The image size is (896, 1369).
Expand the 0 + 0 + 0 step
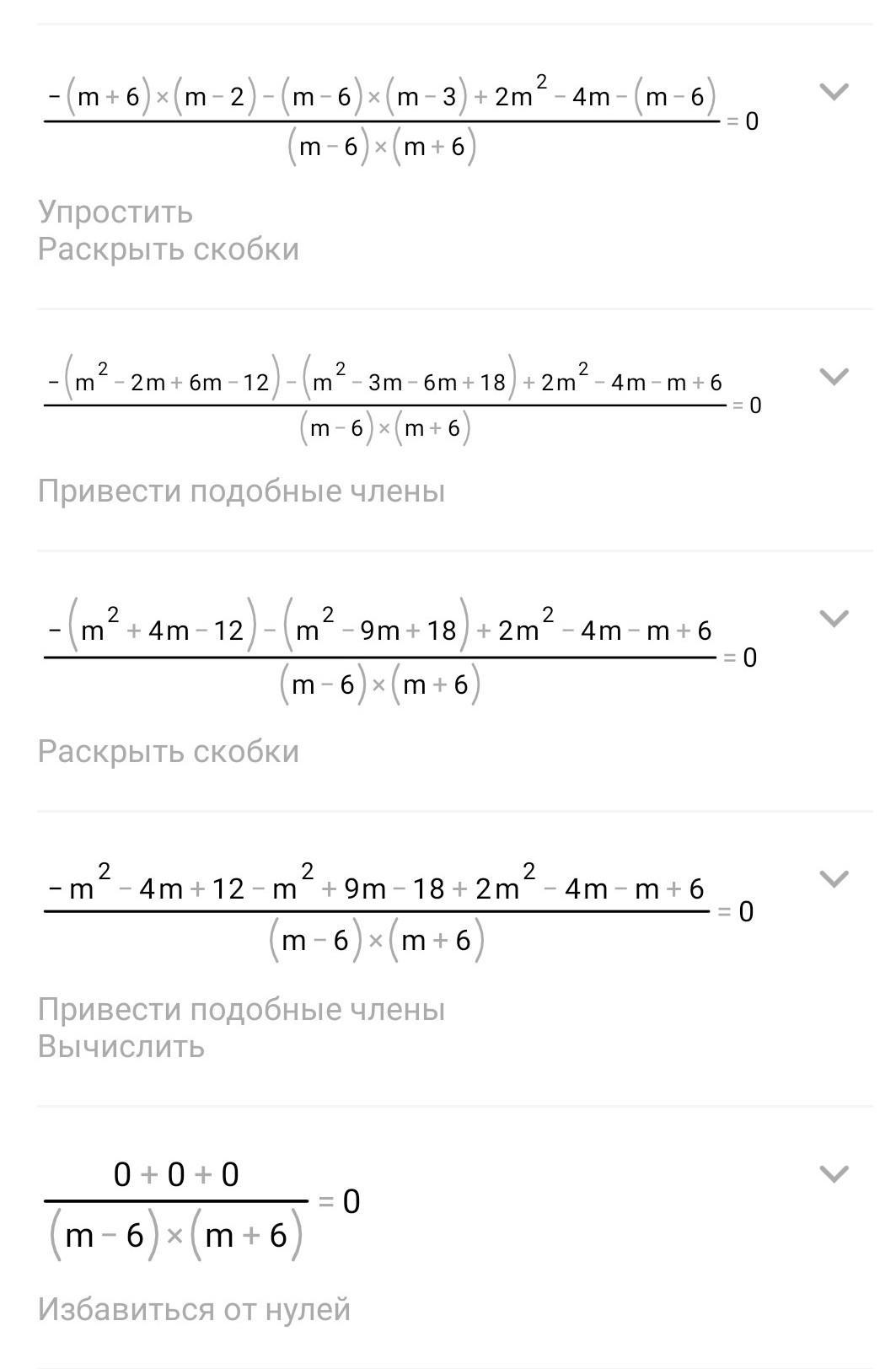pyautogui.click(x=834, y=1173)
